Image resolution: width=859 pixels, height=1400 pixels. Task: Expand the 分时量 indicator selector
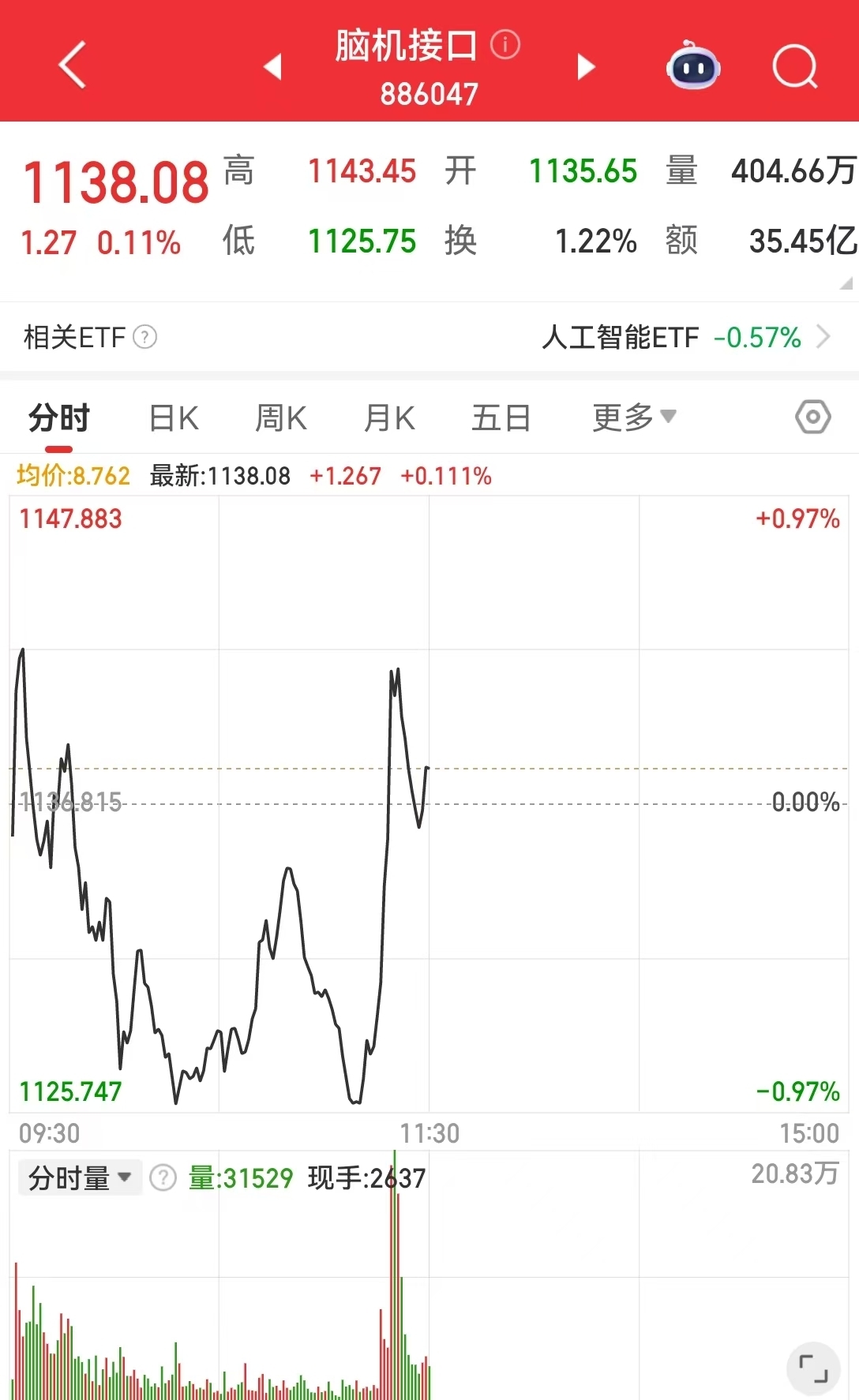[x=126, y=1177]
